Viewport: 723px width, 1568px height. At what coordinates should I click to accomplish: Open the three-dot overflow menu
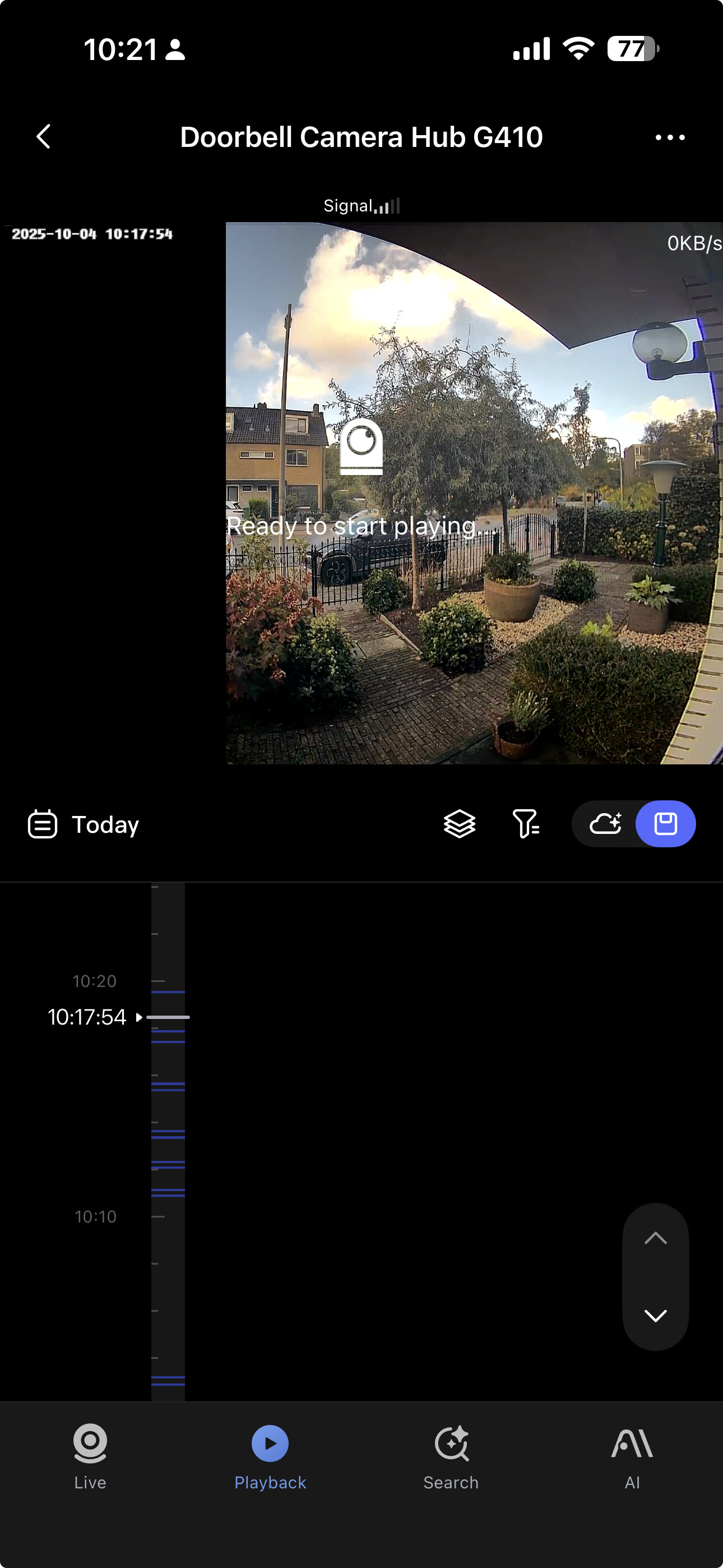(669, 137)
